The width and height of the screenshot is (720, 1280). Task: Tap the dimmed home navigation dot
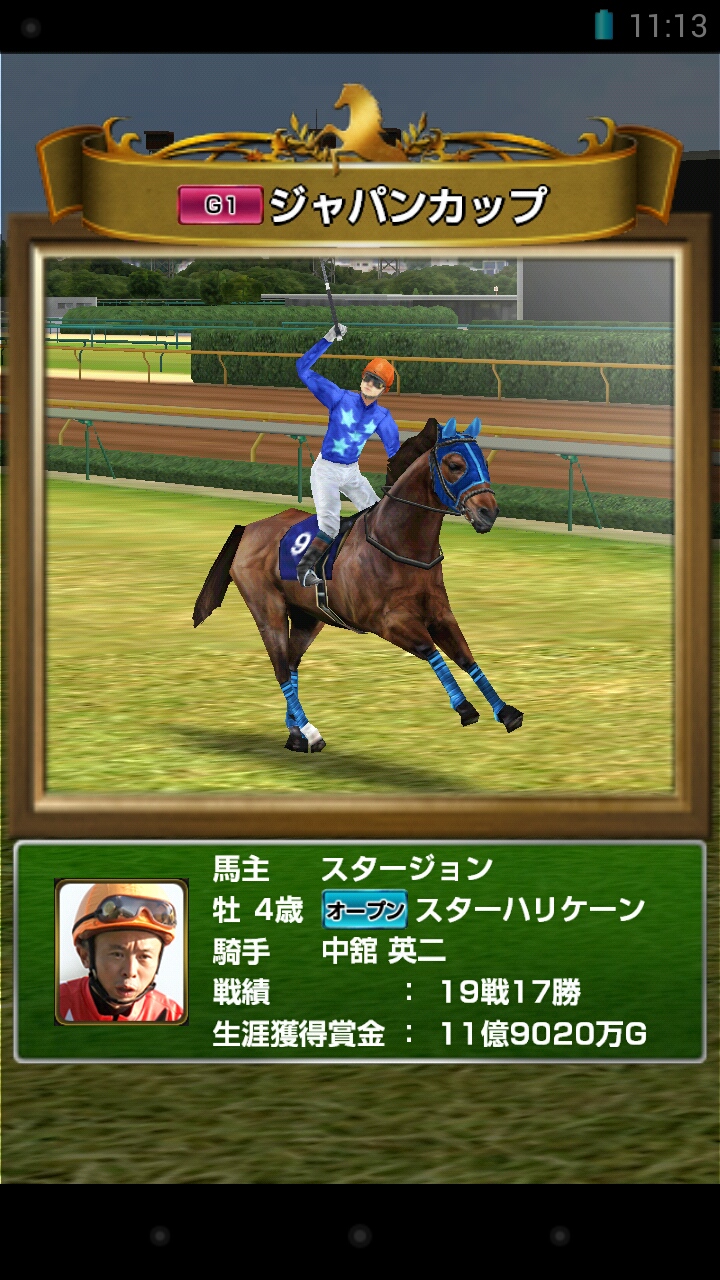point(360,1236)
